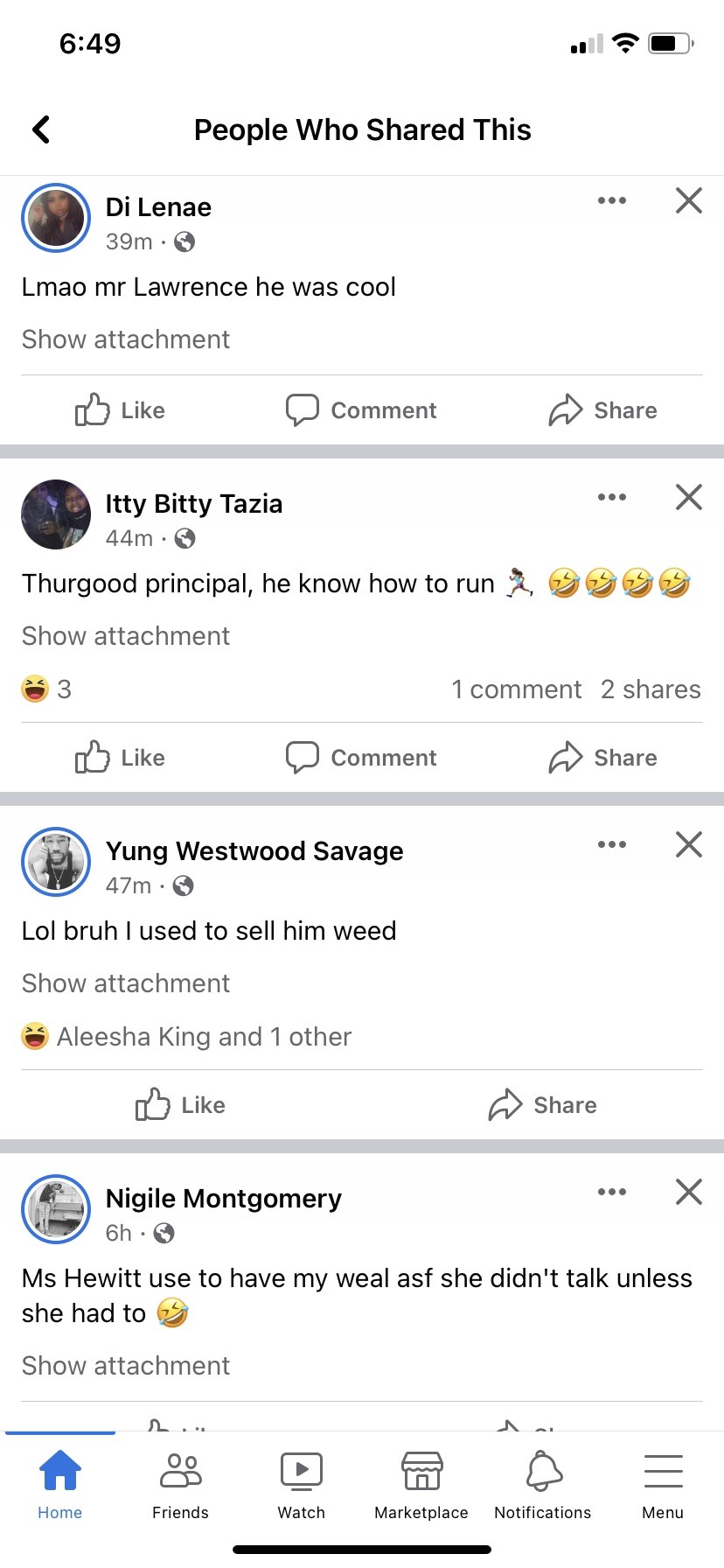724x1568 pixels.
Task: Like Di Lenae's post
Action: [120, 409]
